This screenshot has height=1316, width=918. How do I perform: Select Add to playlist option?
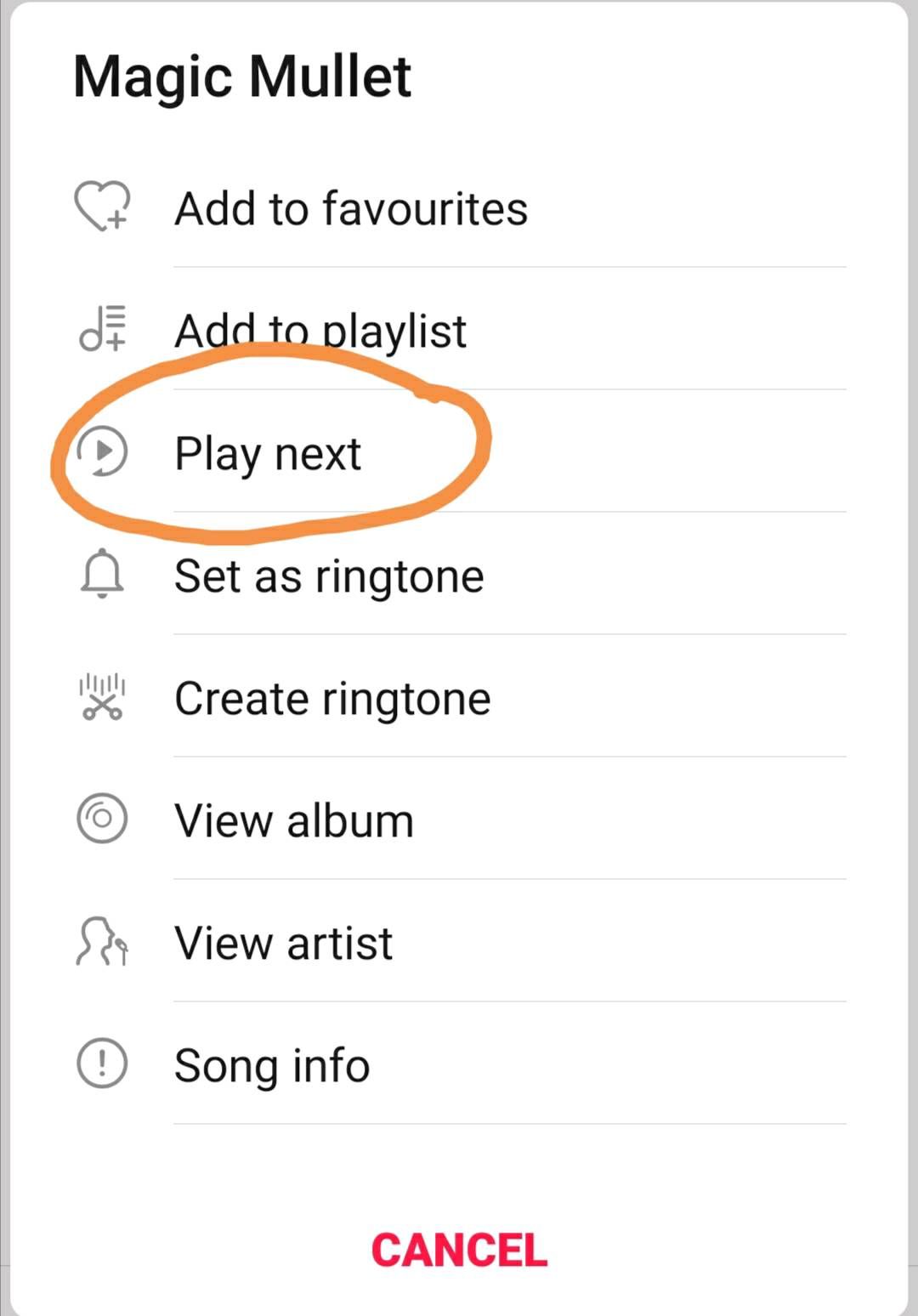tap(320, 331)
